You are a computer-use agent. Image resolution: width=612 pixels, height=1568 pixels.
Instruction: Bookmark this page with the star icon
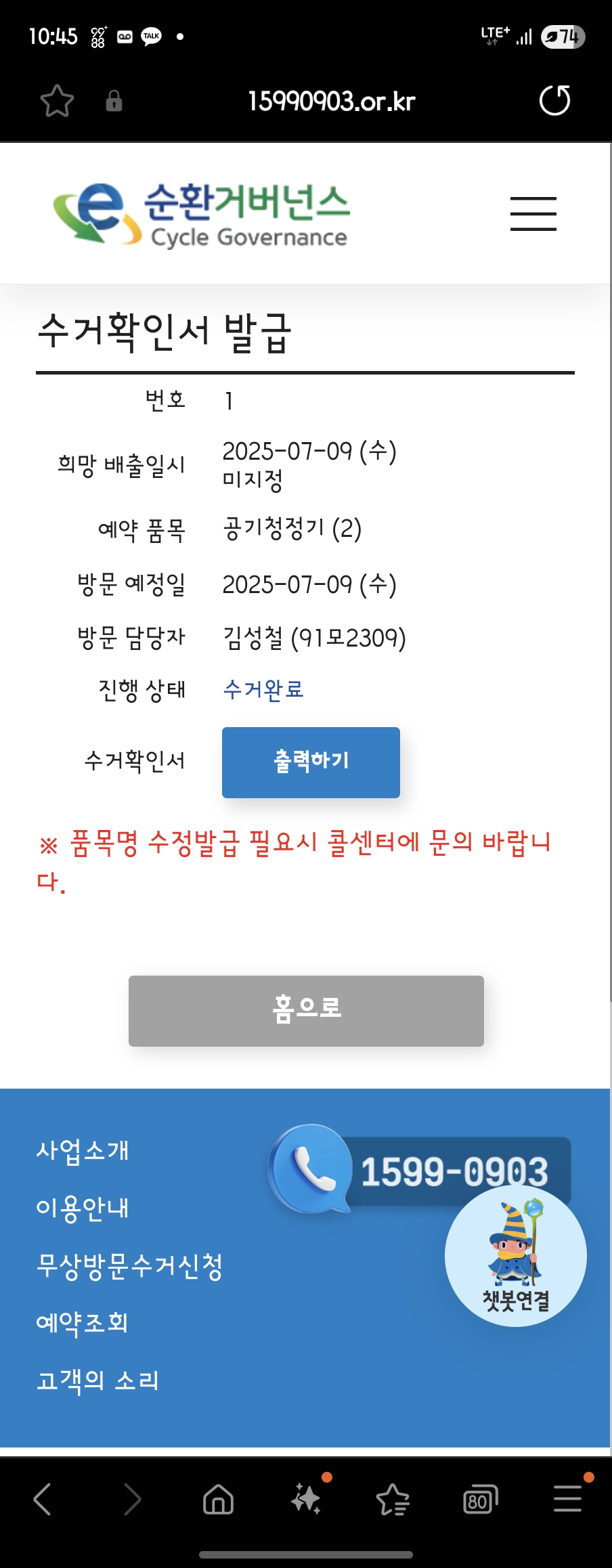(x=57, y=102)
